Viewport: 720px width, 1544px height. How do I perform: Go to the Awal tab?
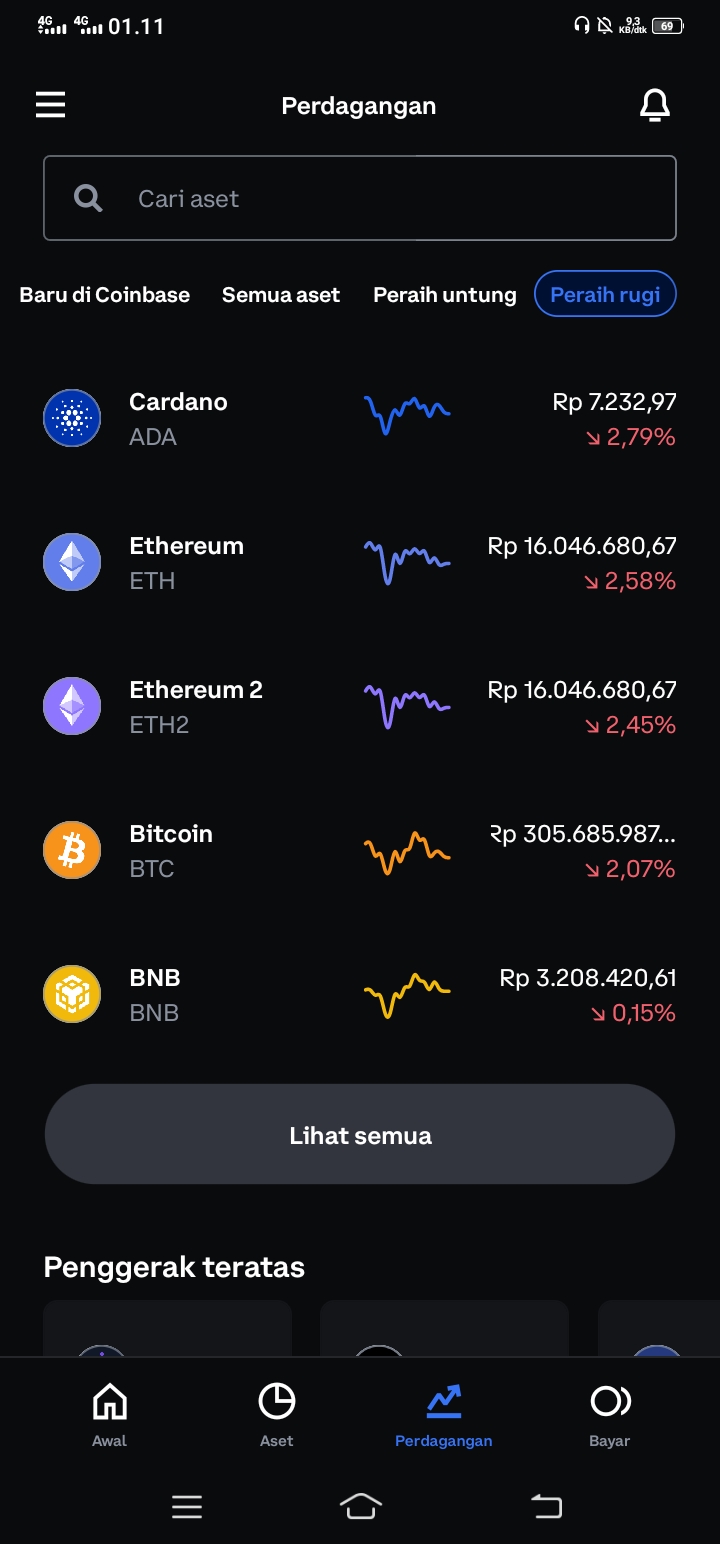coord(109,1414)
